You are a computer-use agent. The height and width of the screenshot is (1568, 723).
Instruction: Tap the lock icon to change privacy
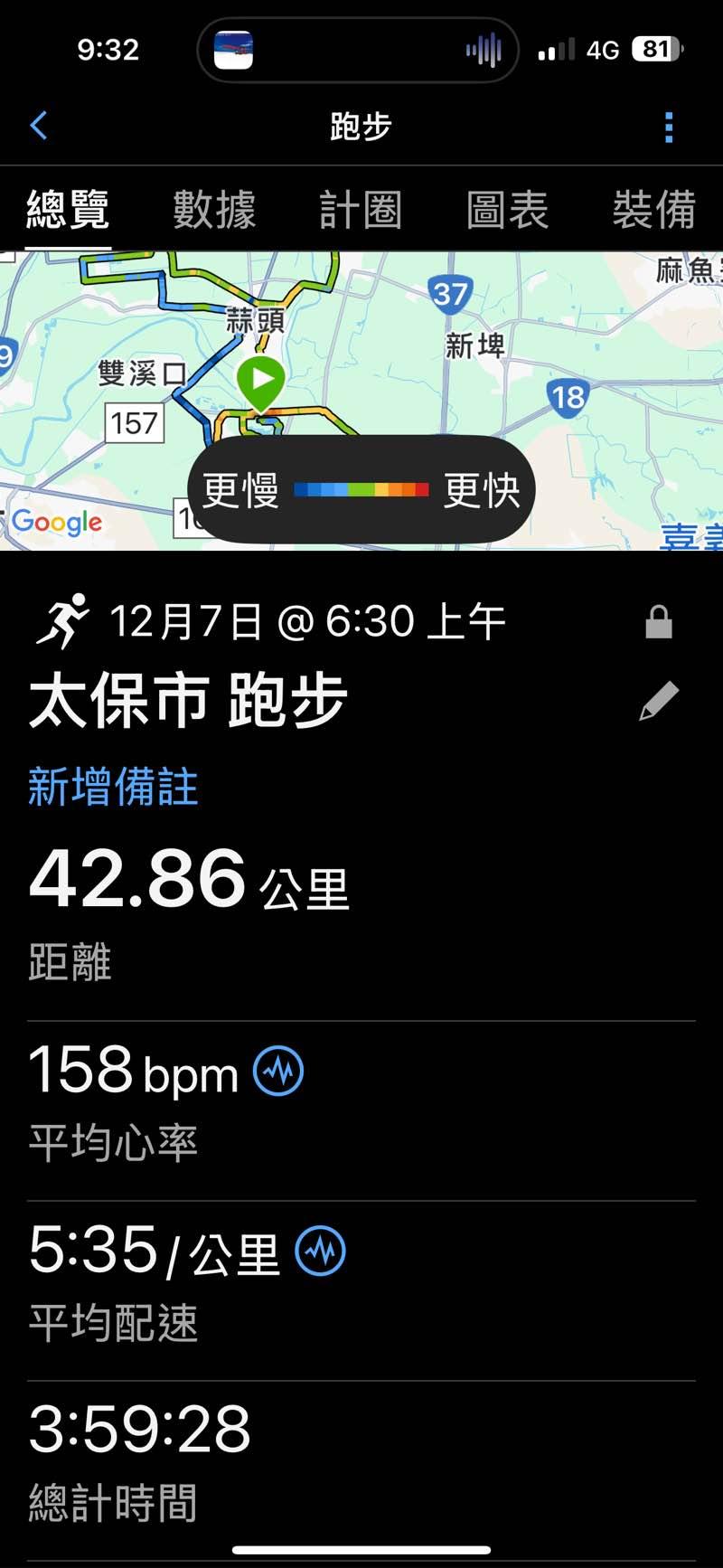659,622
